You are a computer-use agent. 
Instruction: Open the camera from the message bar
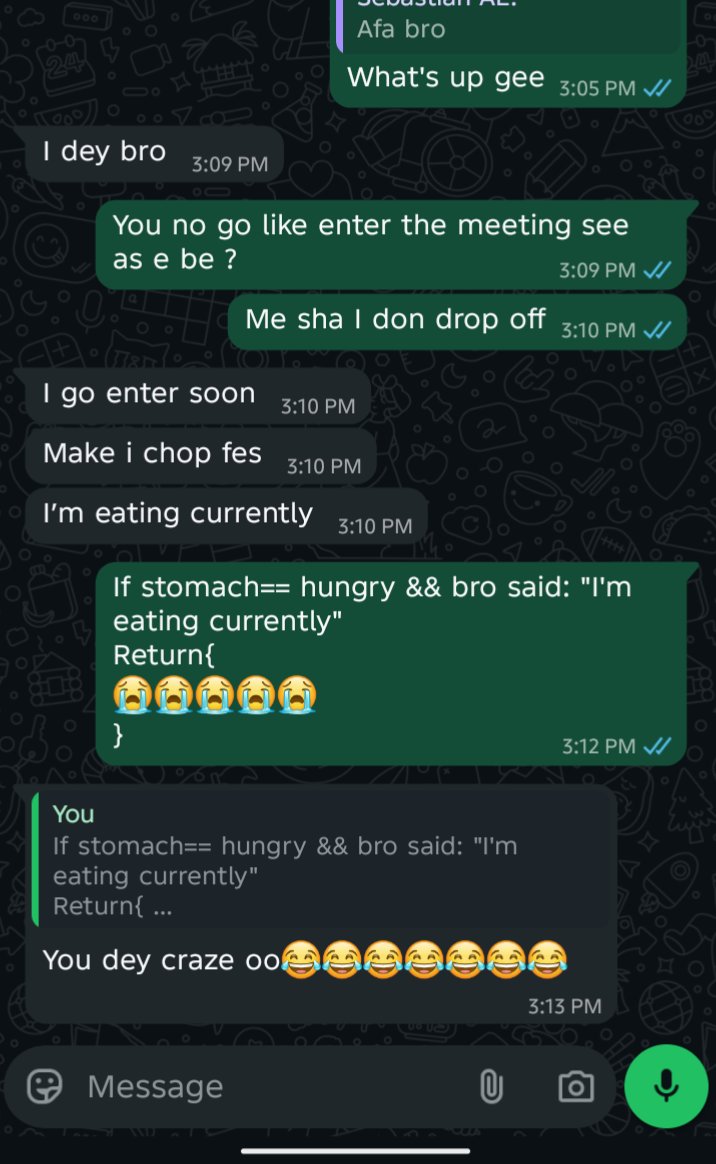[x=575, y=1086]
